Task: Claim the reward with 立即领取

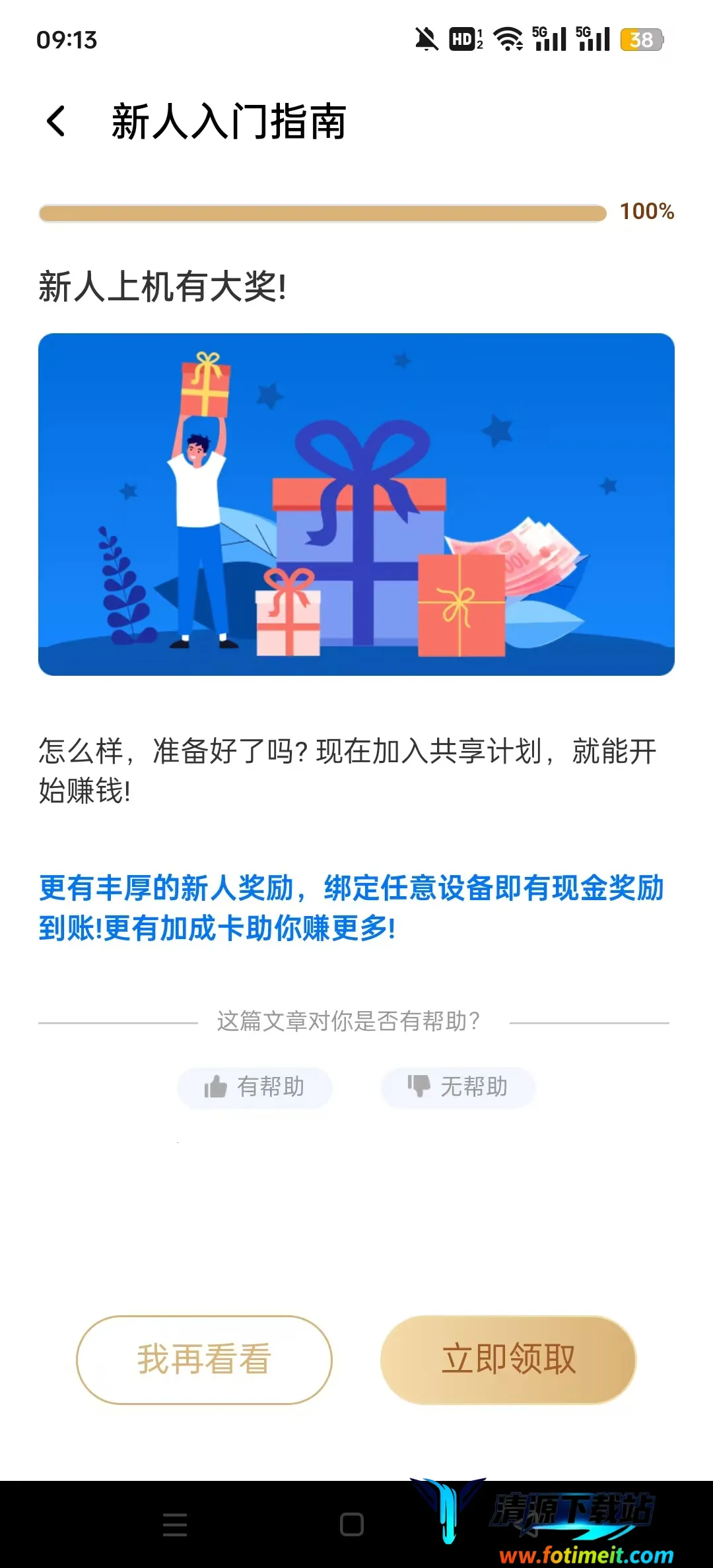Action: [508, 1359]
